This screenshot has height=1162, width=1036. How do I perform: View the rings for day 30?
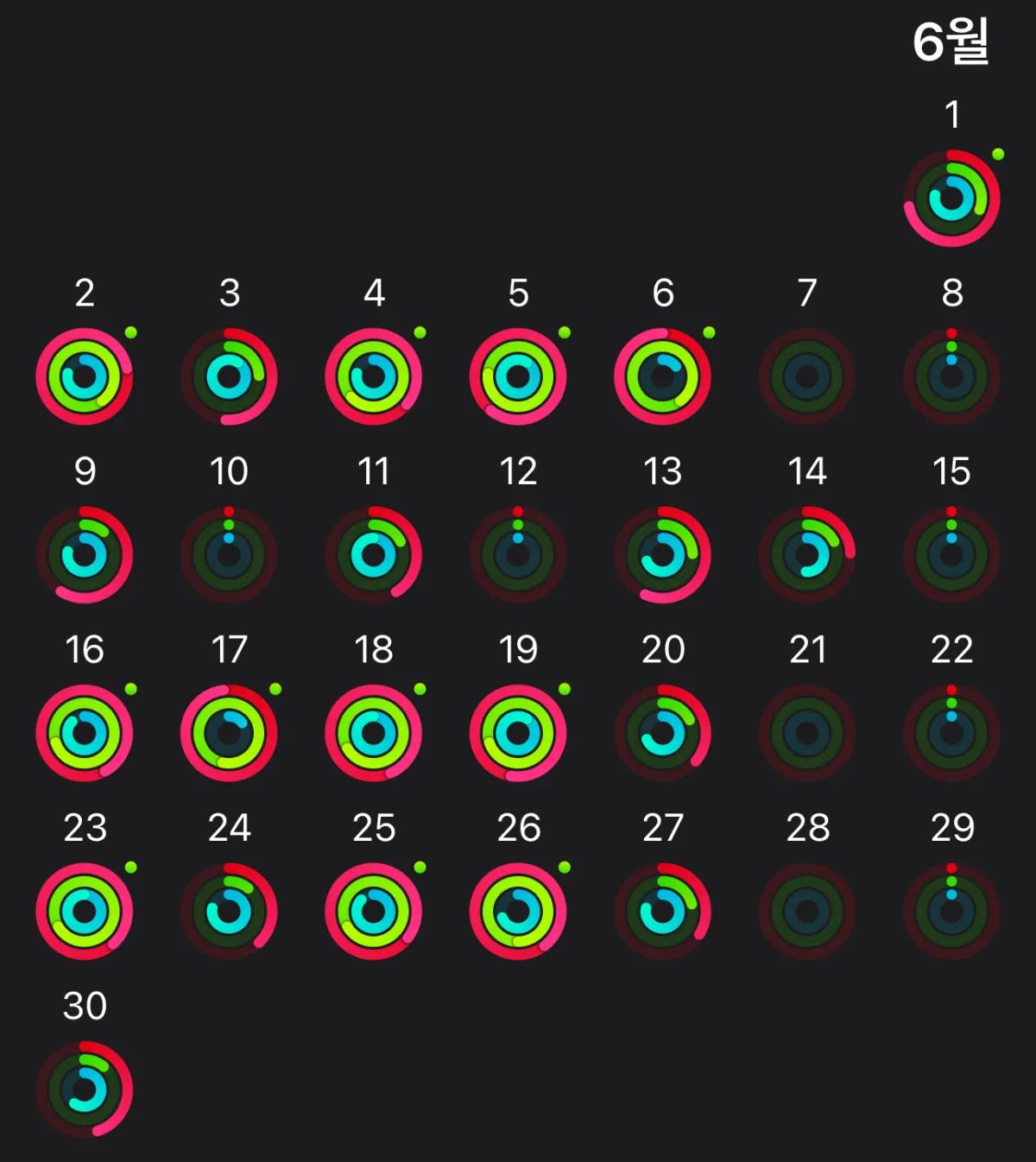point(85,1089)
